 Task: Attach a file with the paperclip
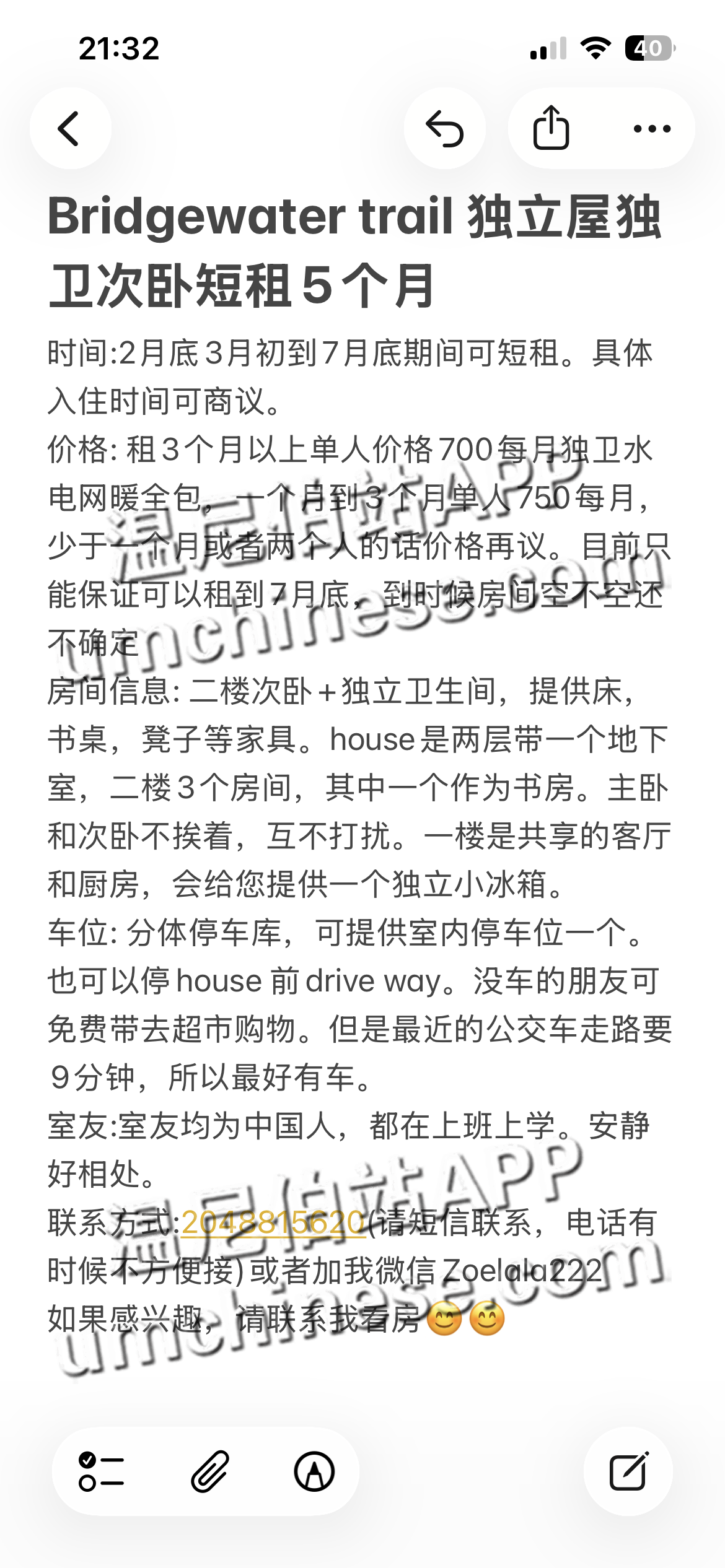(209, 1471)
